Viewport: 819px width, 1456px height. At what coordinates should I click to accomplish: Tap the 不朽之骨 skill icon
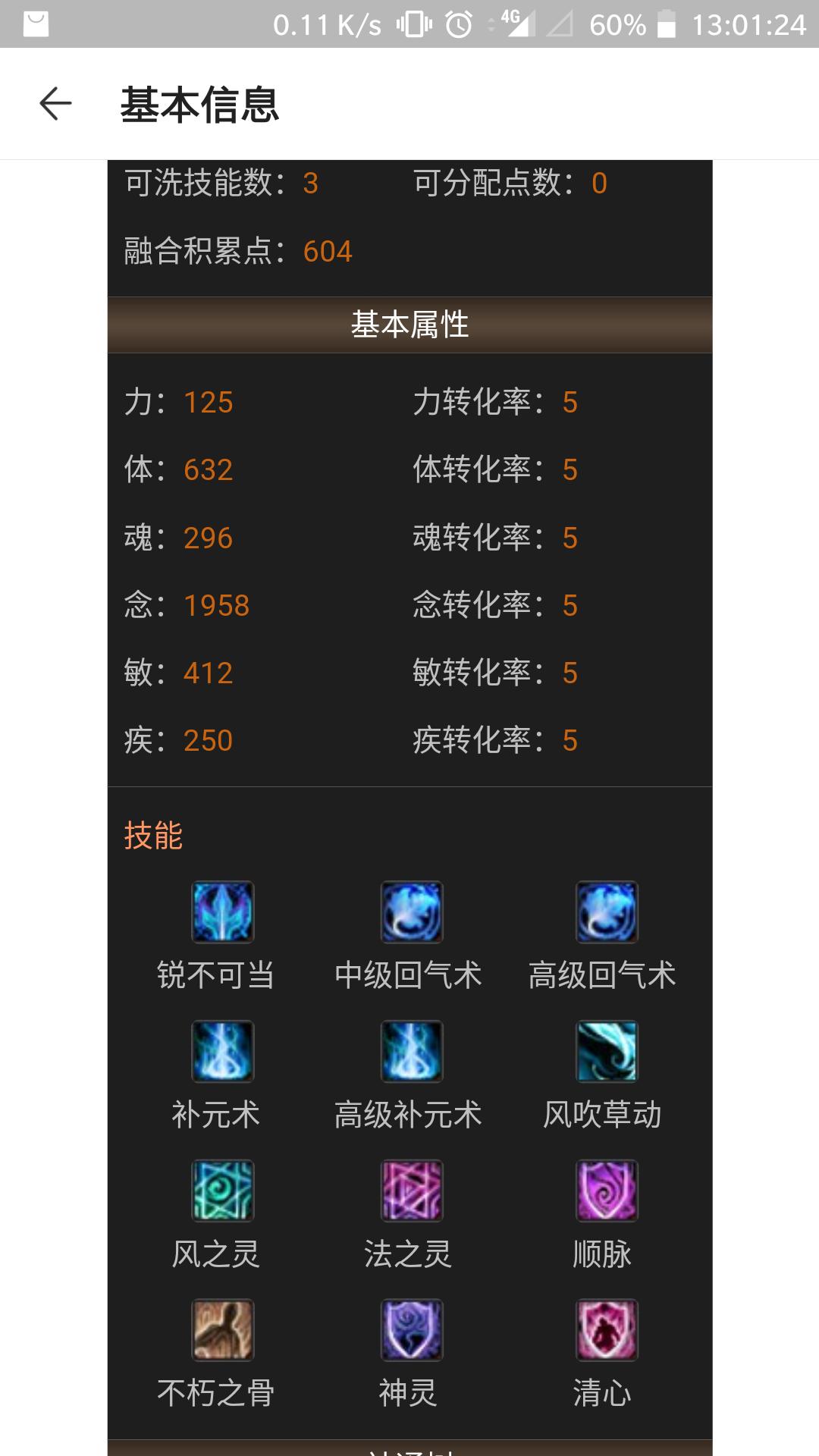pyautogui.click(x=222, y=1330)
